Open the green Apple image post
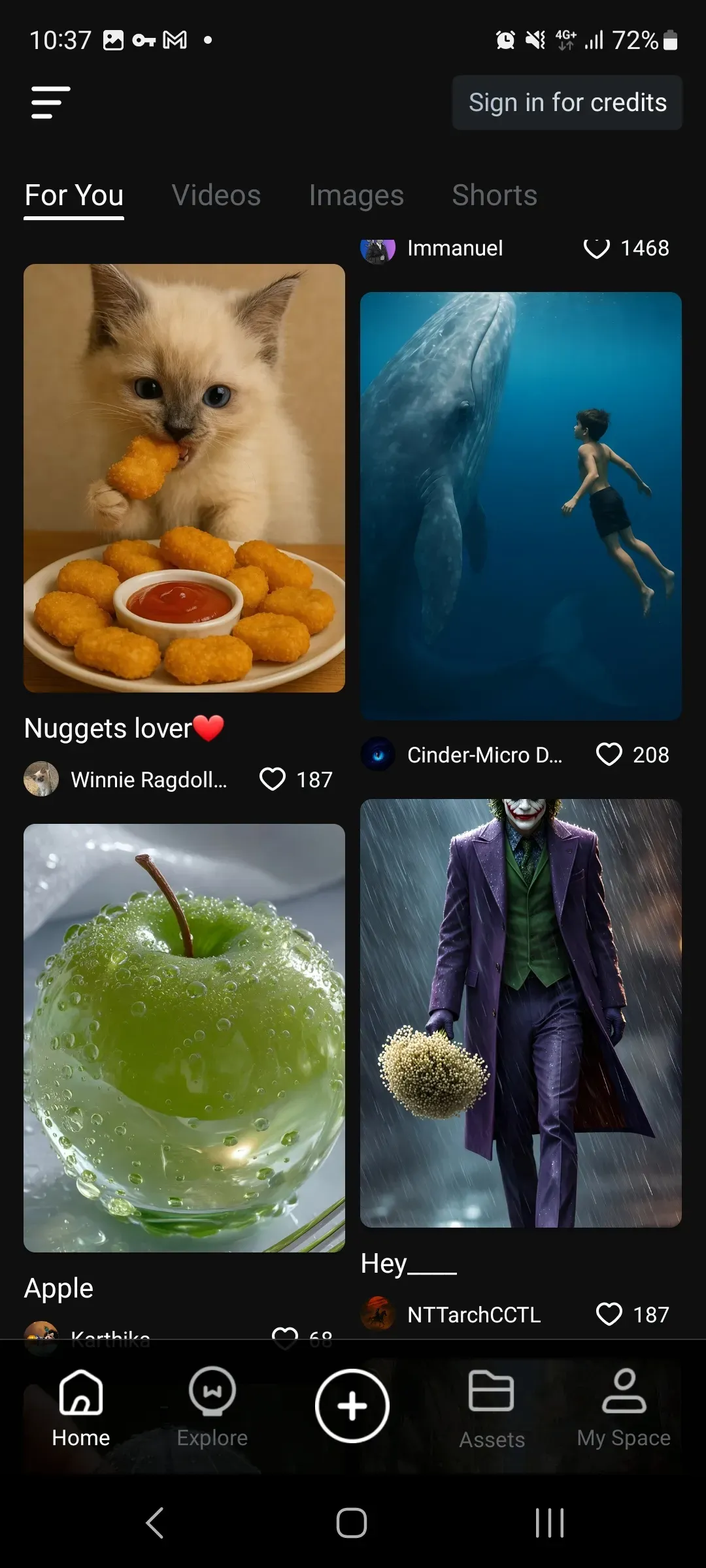The width and height of the screenshot is (706, 1568). click(184, 1039)
